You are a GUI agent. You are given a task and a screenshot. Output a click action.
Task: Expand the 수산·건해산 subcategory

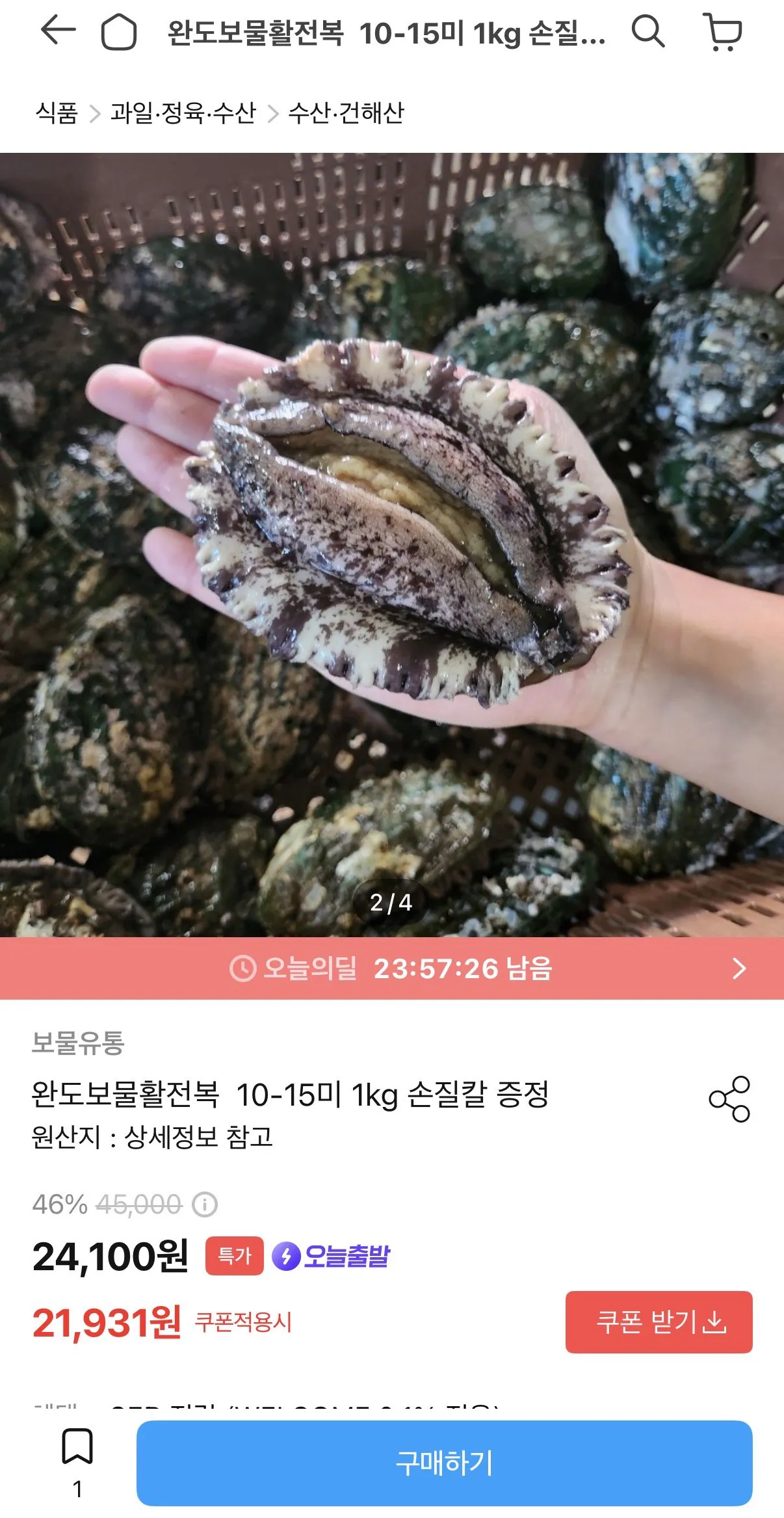(347, 112)
